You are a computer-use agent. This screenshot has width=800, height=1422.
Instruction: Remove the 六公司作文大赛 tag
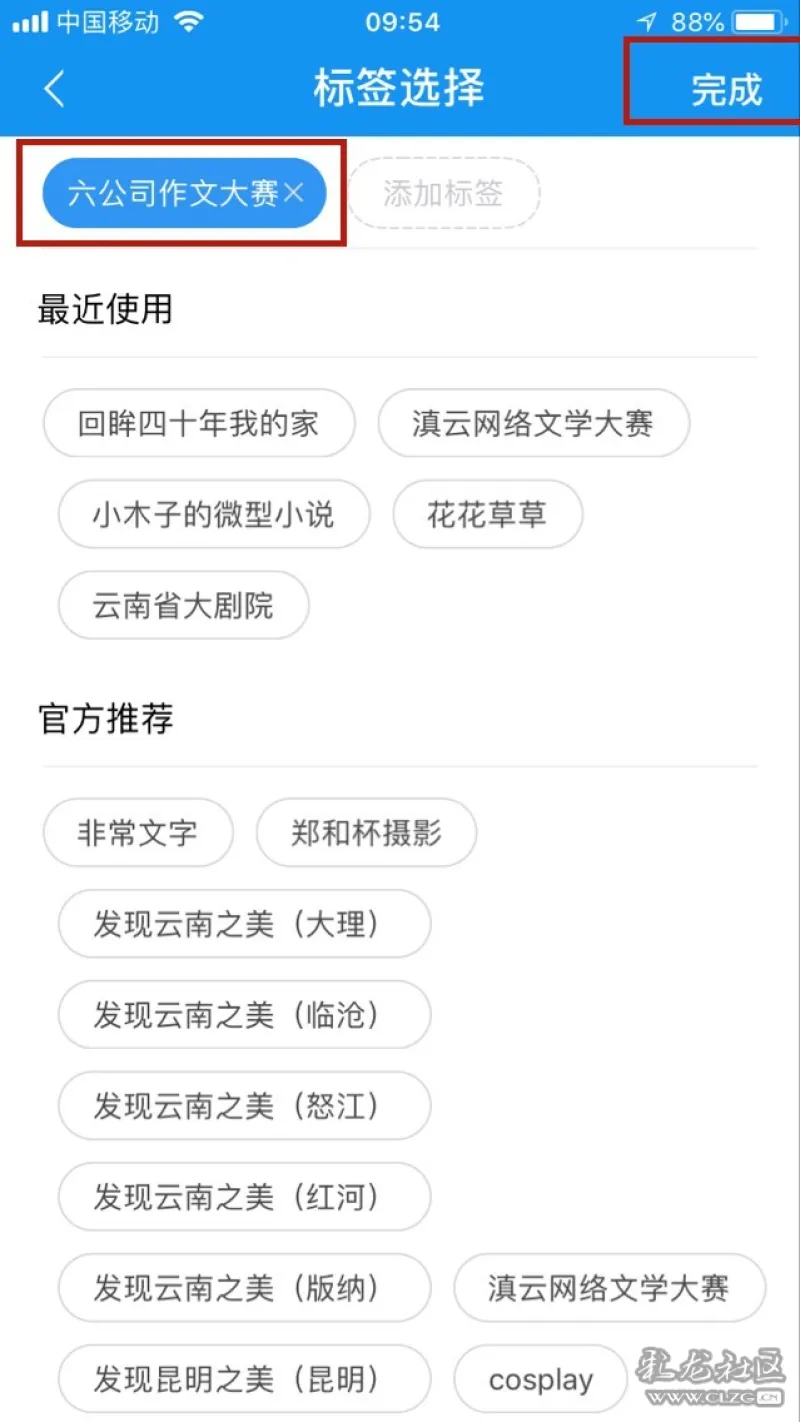click(x=293, y=193)
